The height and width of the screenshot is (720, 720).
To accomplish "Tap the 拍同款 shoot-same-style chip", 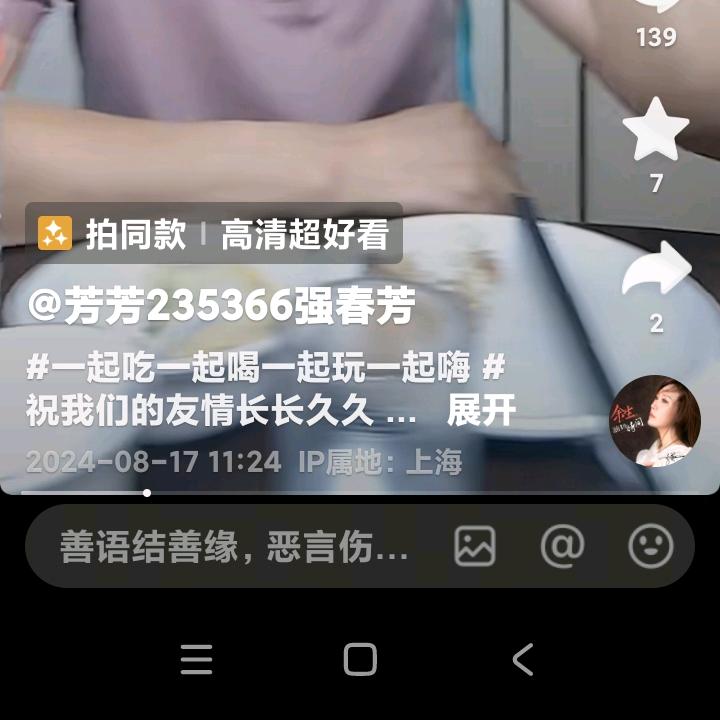I will pos(113,234).
